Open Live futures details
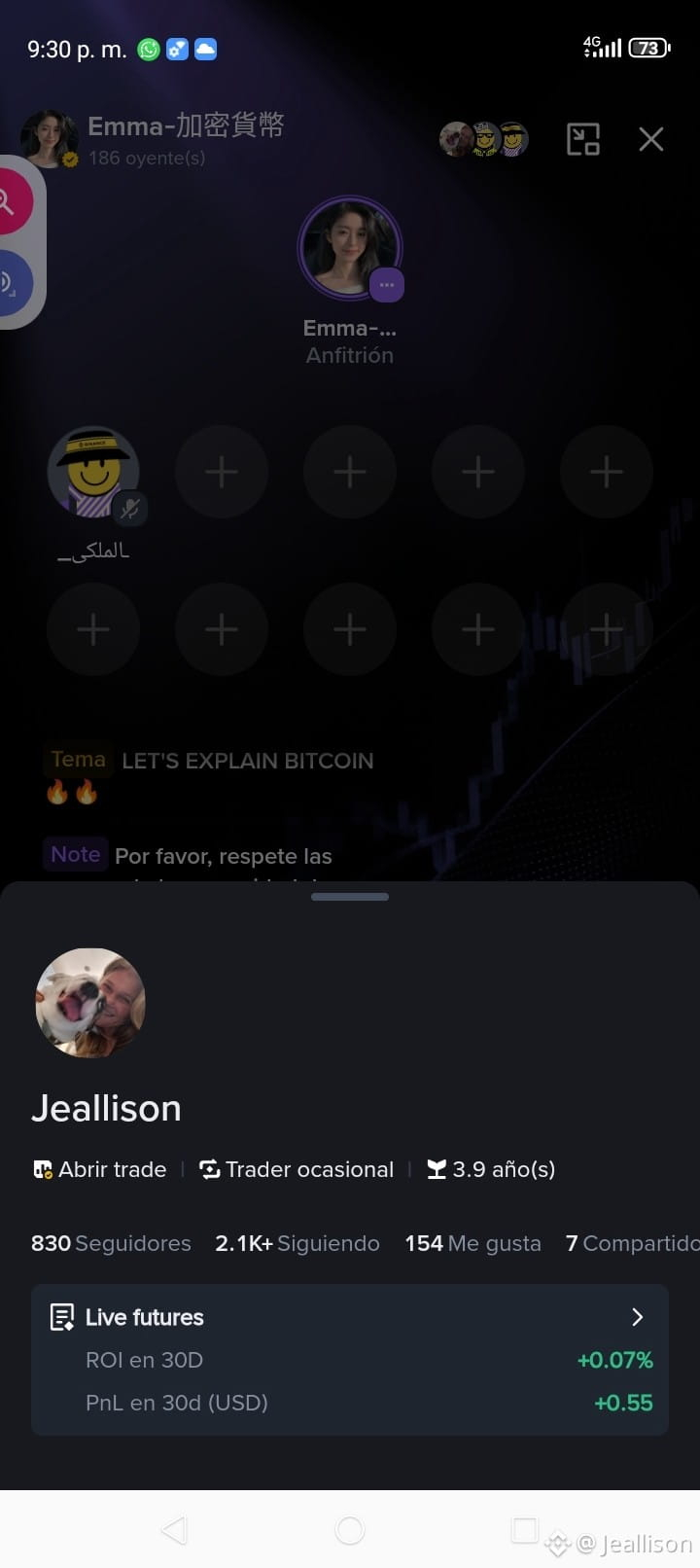This screenshot has height=1568, width=700. [x=350, y=1317]
